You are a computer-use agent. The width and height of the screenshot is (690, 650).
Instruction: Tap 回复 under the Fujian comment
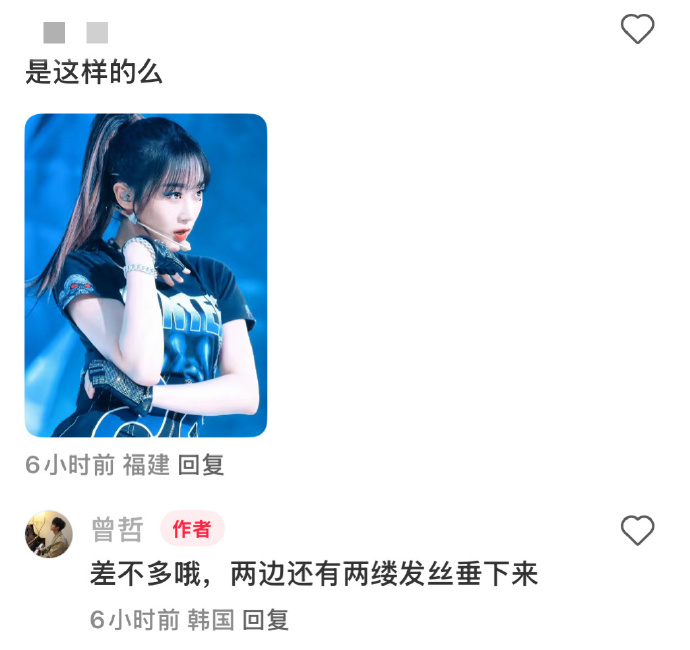click(x=201, y=464)
